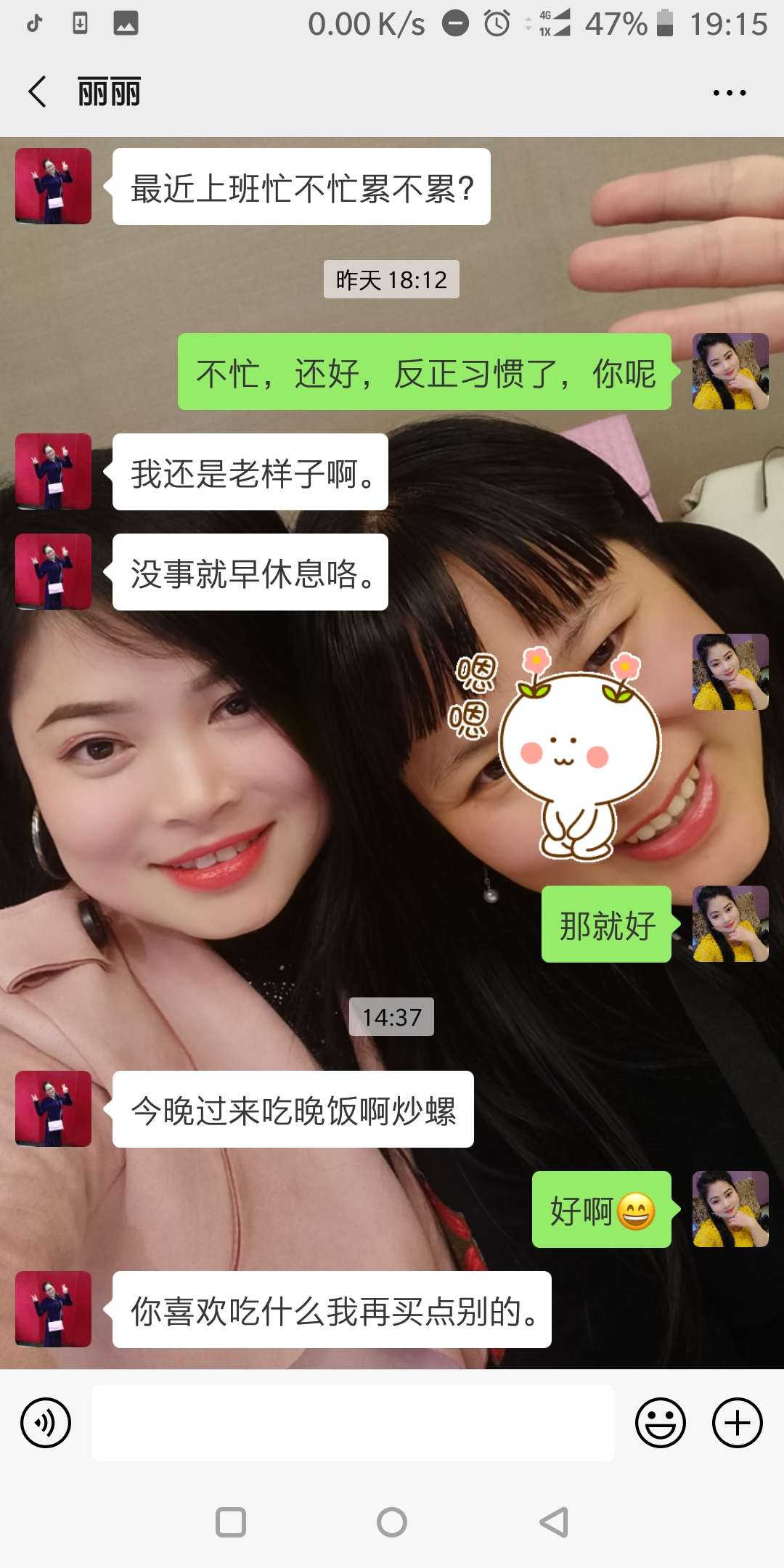Tap the back arrow to leave the chat
Screen dimensions: 784x1568
coord(38,91)
